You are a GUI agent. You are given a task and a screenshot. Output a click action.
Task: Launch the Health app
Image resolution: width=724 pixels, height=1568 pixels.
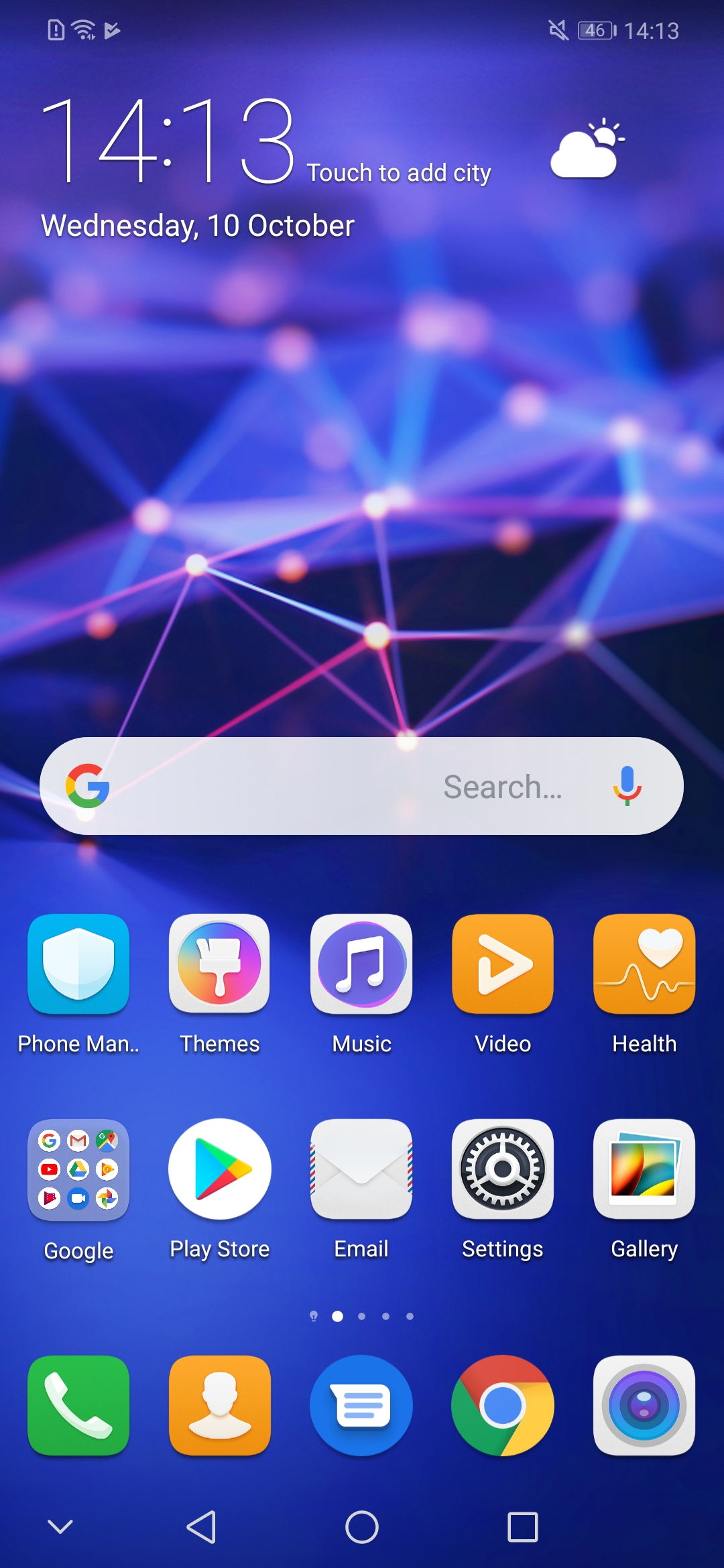[644, 964]
